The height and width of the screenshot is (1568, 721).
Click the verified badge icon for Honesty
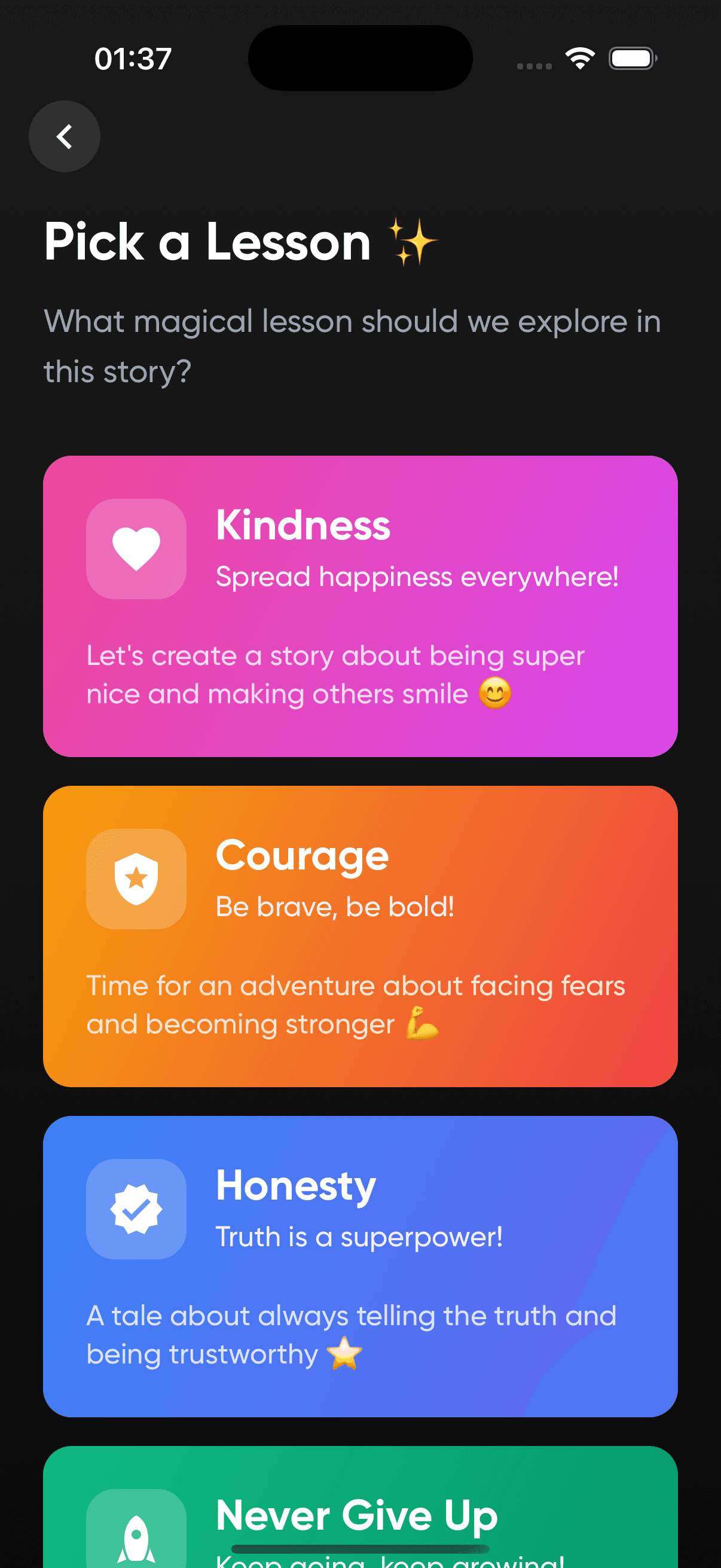(136, 1209)
